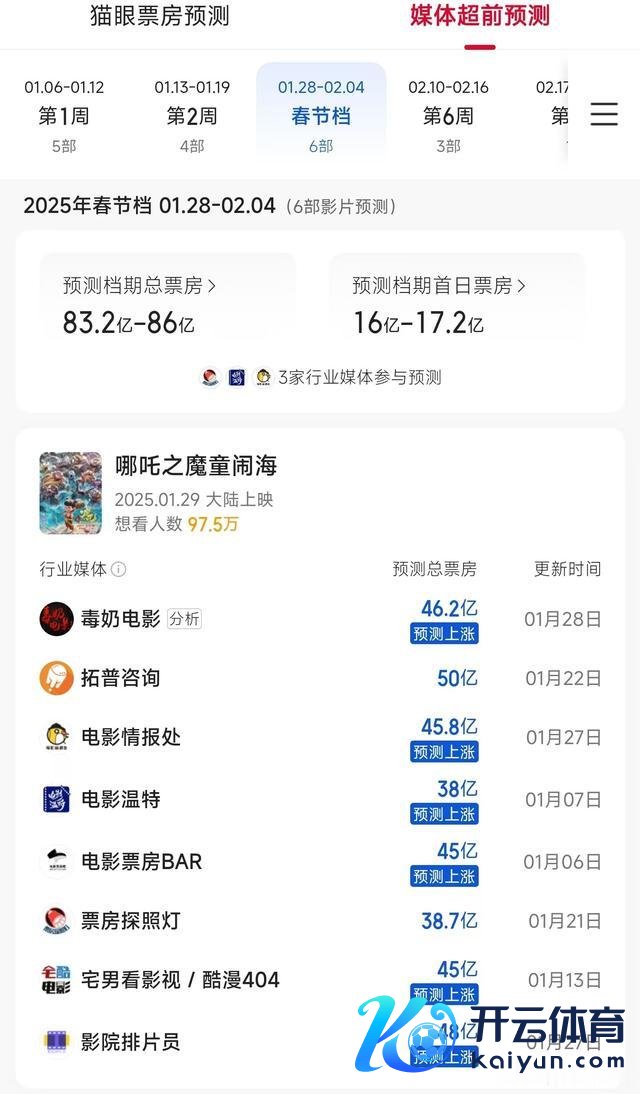Open the 分析 tag for 毒奶电影
The width and height of the screenshot is (640, 1094).
coord(184,619)
